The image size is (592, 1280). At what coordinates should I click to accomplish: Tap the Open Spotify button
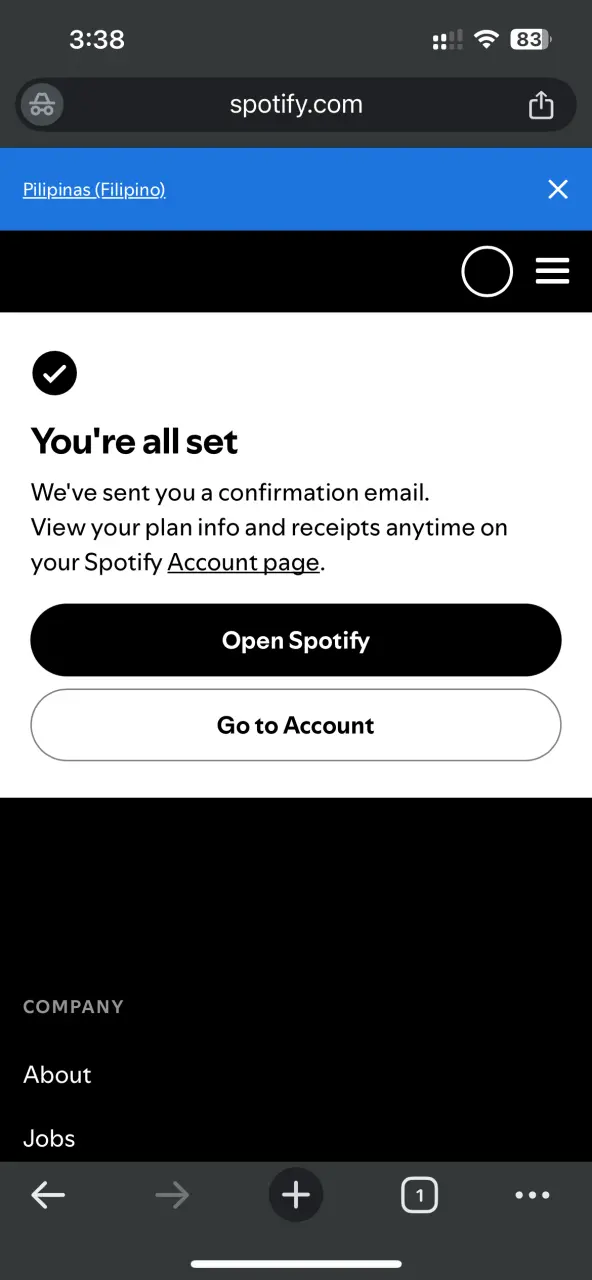coord(296,640)
